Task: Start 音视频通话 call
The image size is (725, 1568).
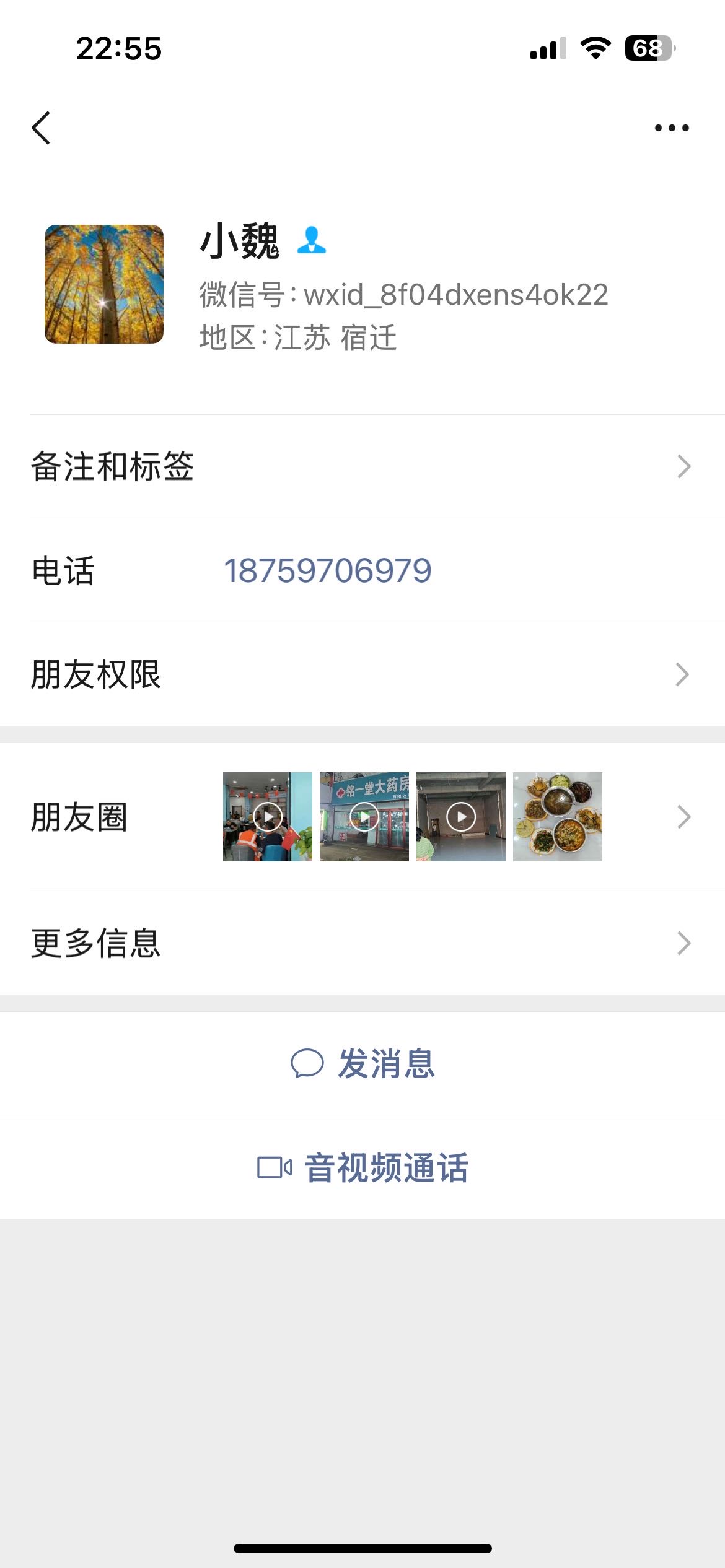Action: coord(363,1167)
